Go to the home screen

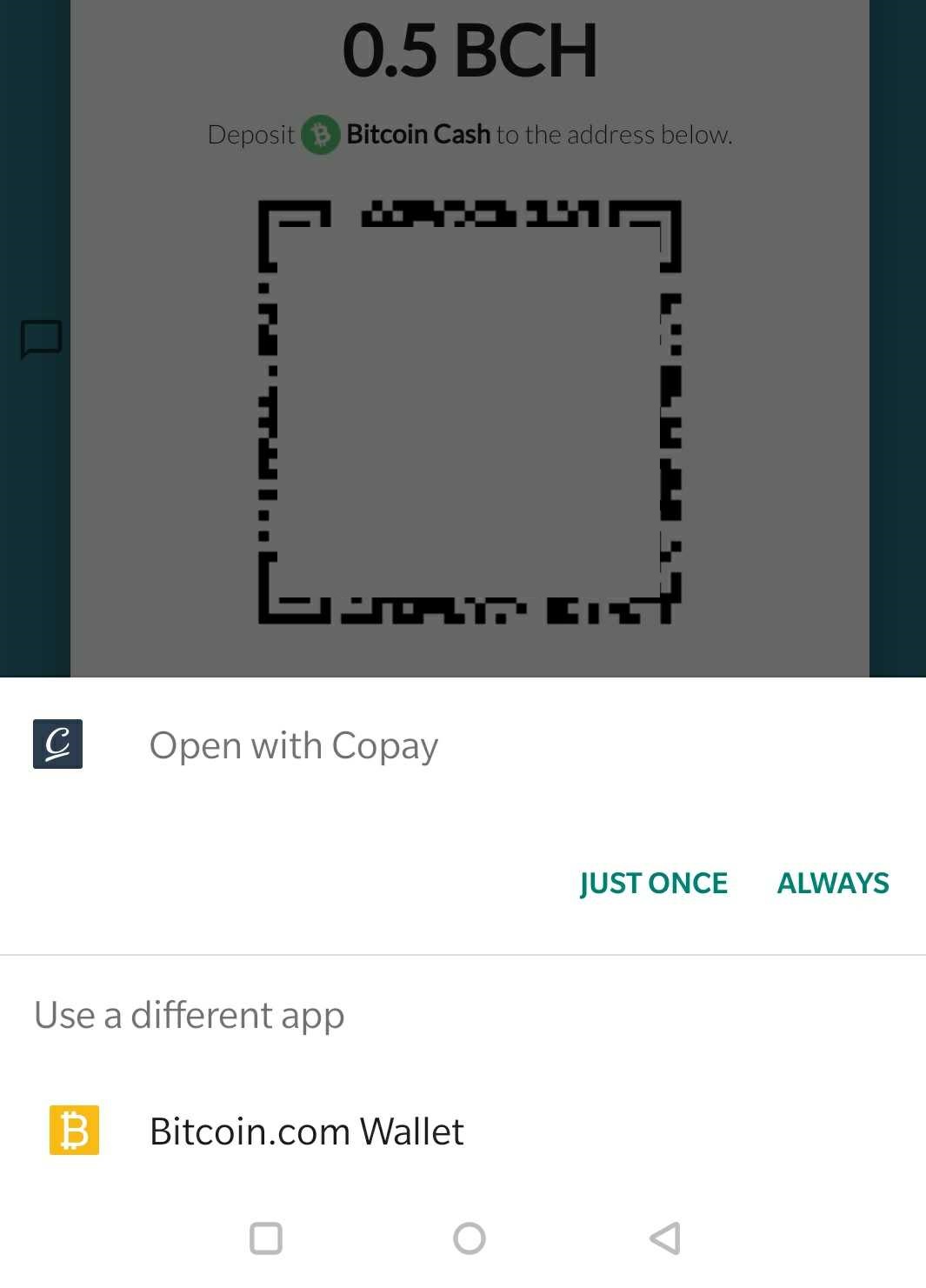[470, 1238]
